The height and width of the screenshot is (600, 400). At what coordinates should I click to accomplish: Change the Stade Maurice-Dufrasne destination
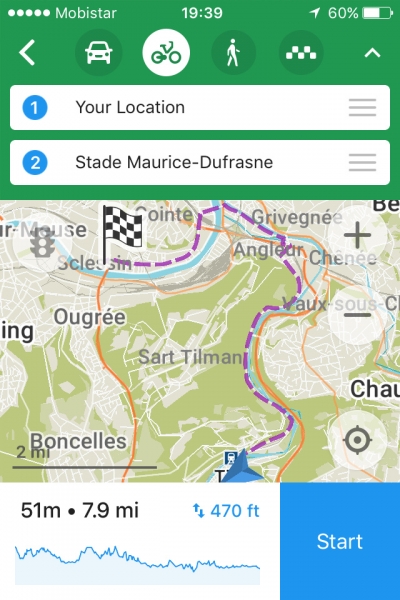(200, 163)
